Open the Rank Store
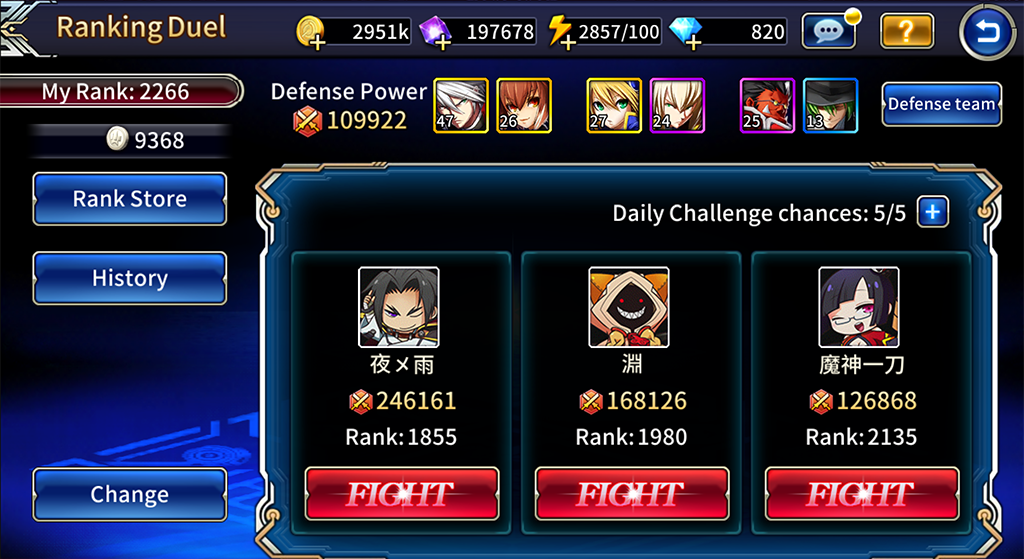 click(x=130, y=199)
